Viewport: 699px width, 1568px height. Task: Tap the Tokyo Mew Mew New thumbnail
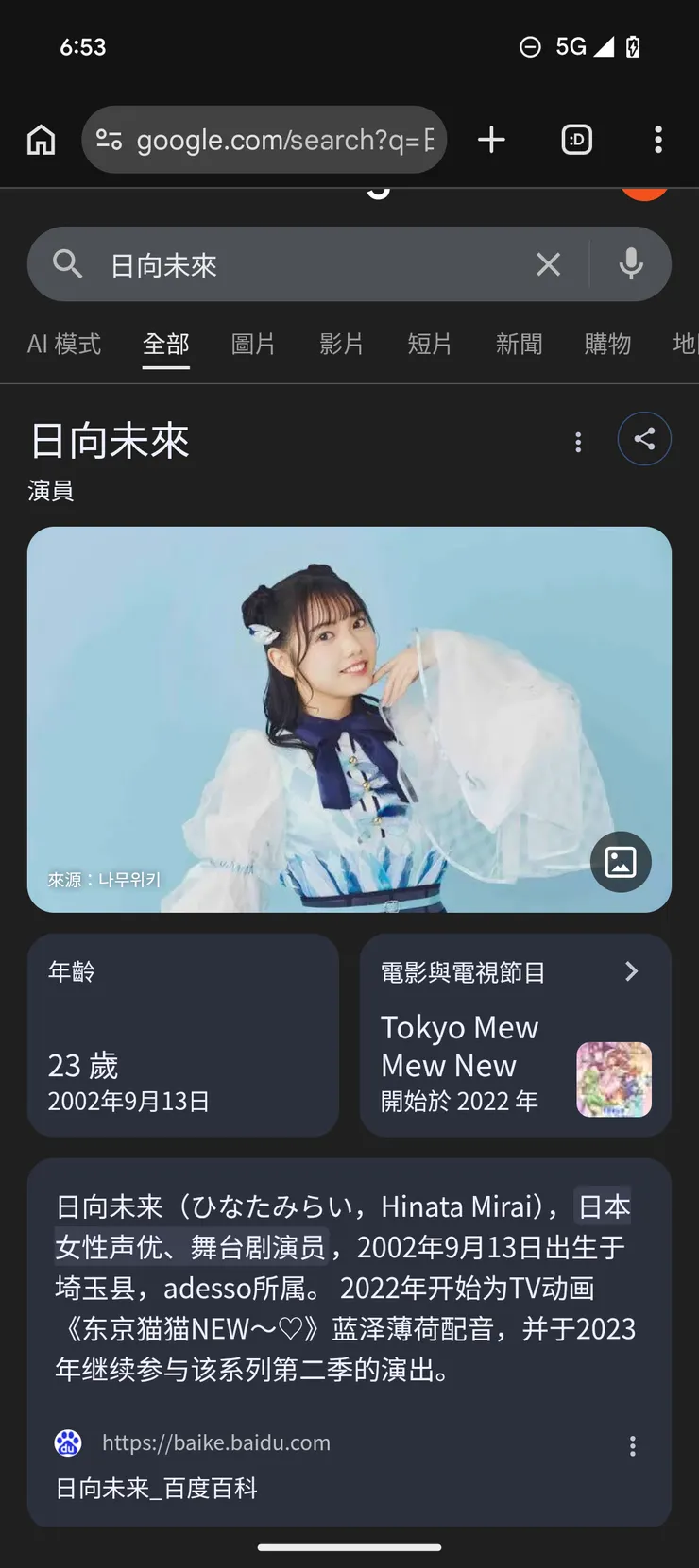[614, 1080]
